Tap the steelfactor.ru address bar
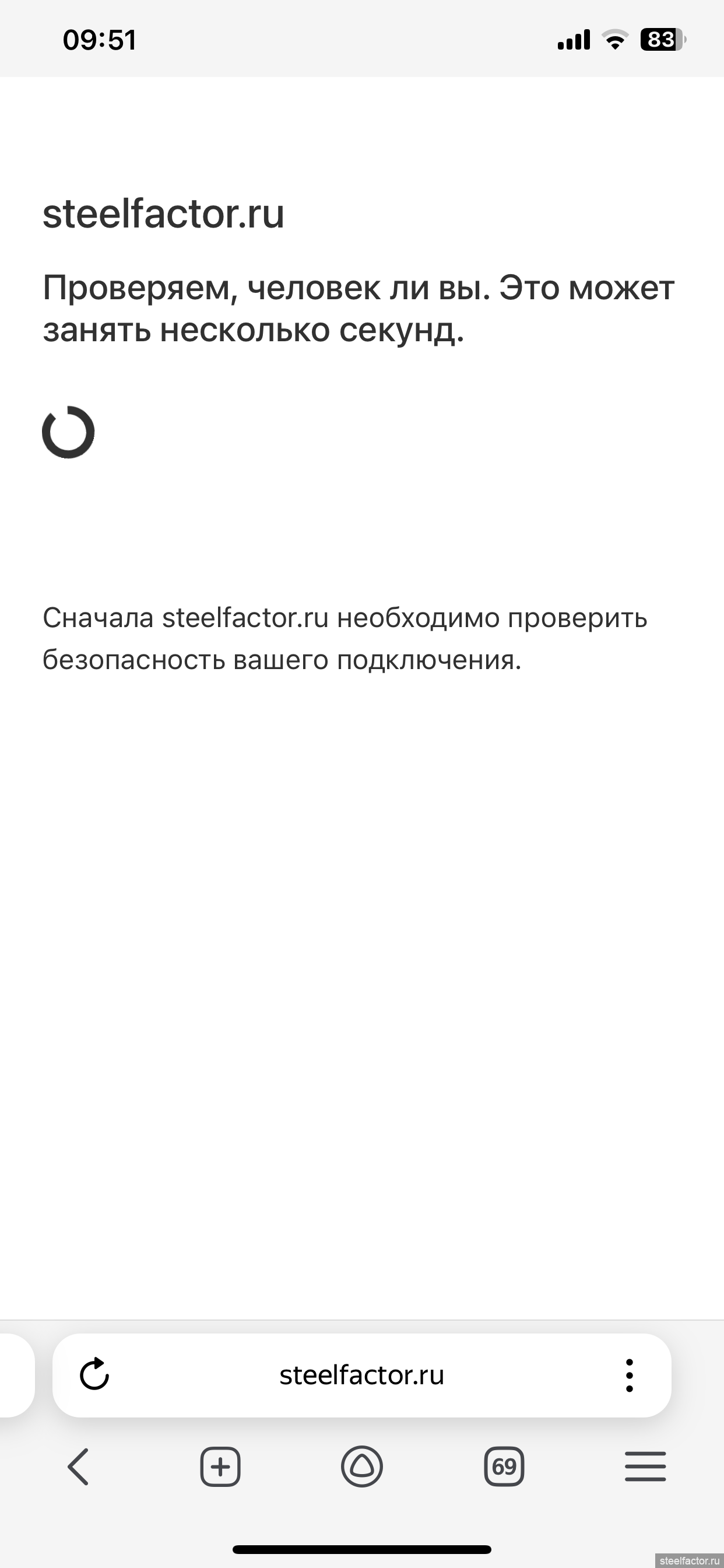The height and width of the screenshot is (1568, 724). pos(361,1375)
